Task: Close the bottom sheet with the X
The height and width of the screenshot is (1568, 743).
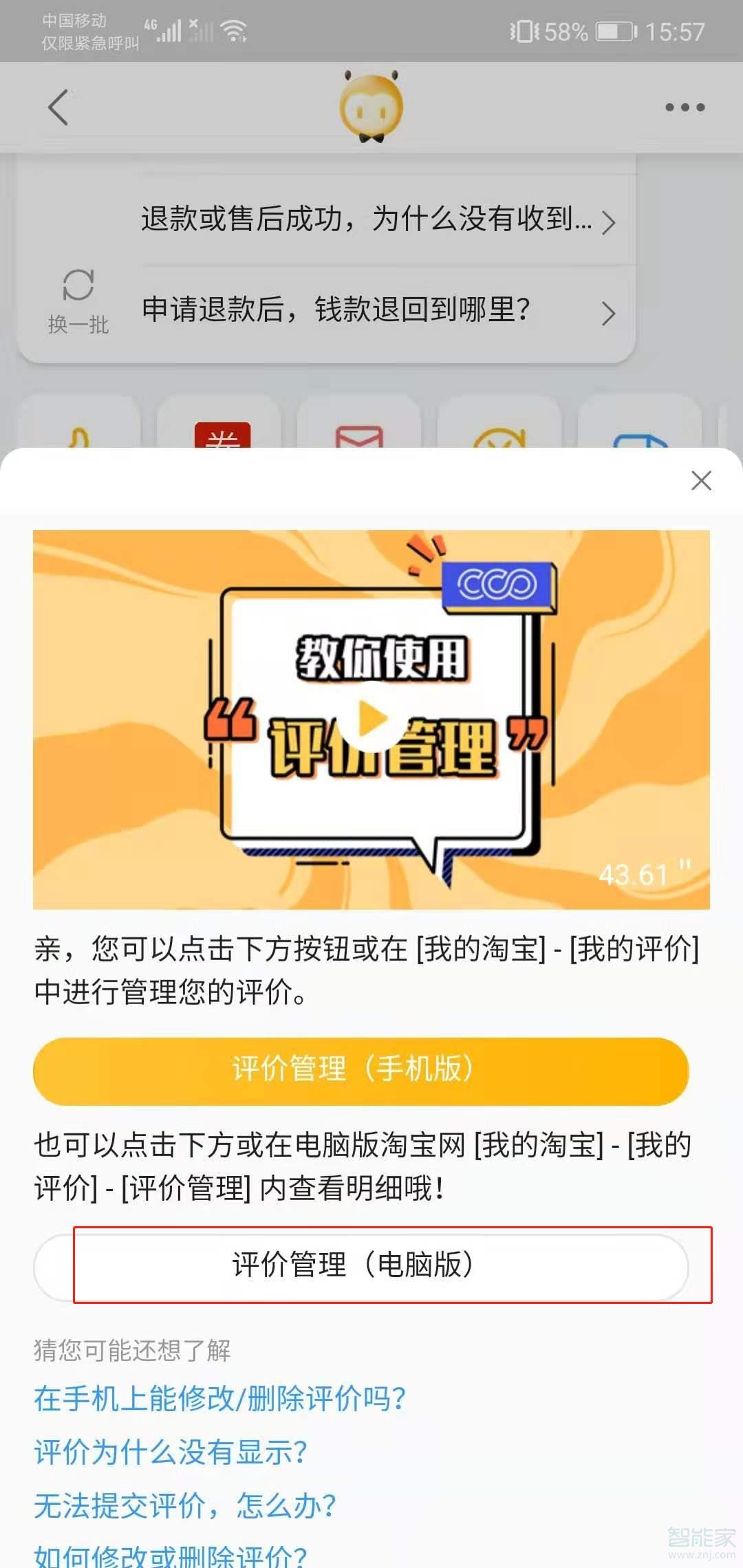Action: click(x=700, y=481)
